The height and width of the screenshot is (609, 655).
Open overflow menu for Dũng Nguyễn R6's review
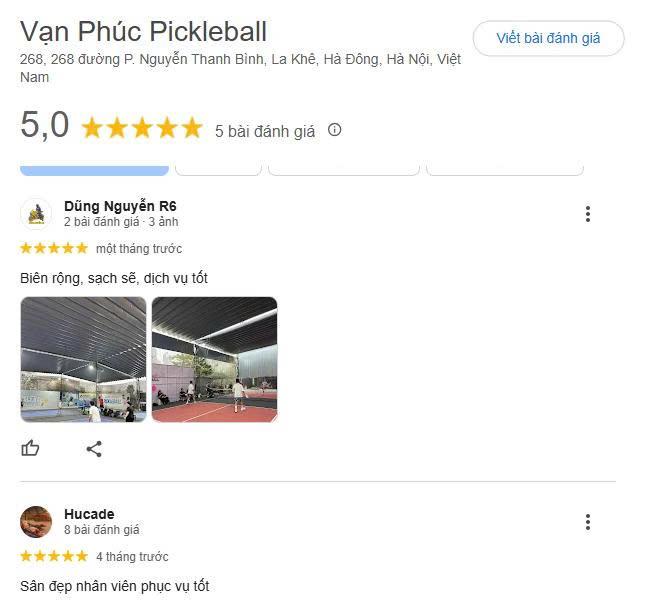click(588, 214)
